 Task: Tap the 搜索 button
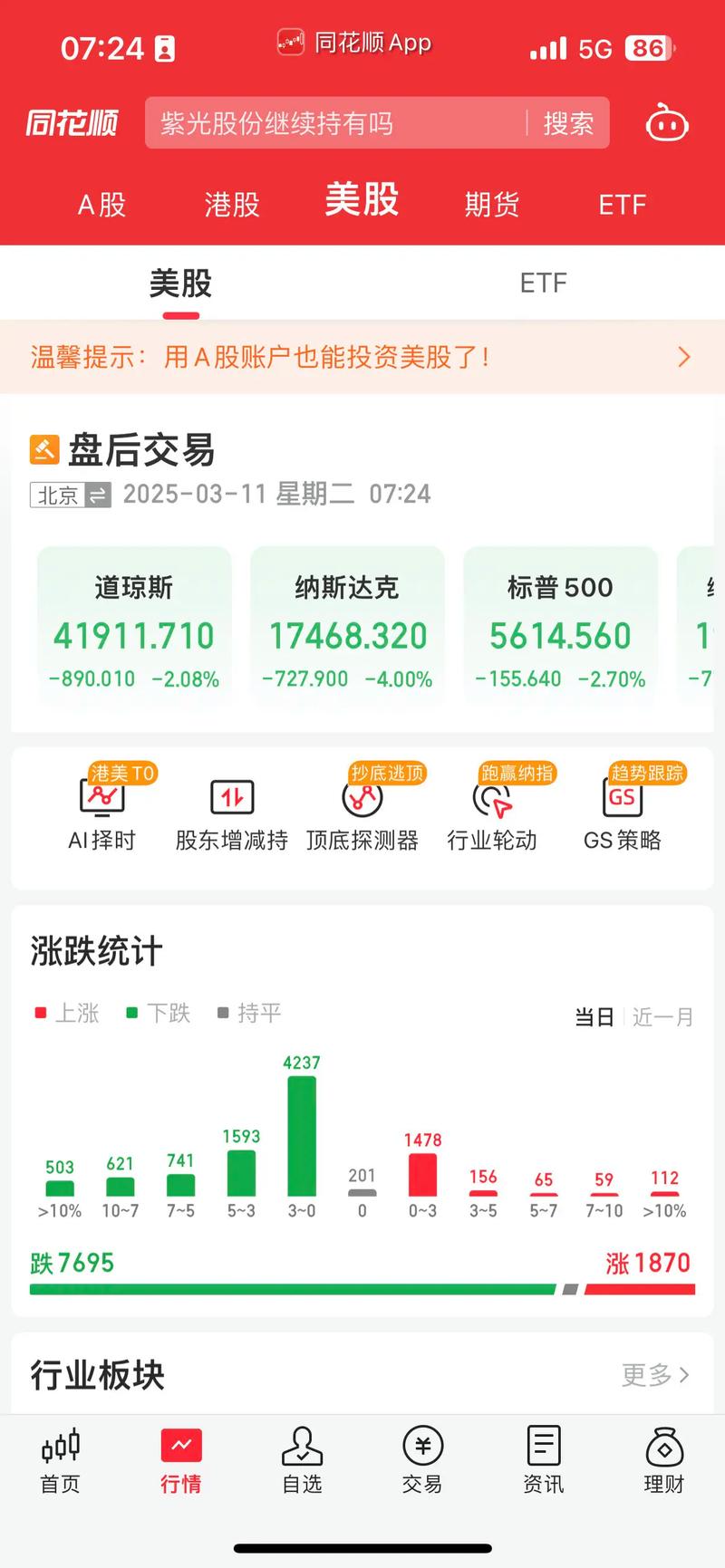[x=571, y=123]
